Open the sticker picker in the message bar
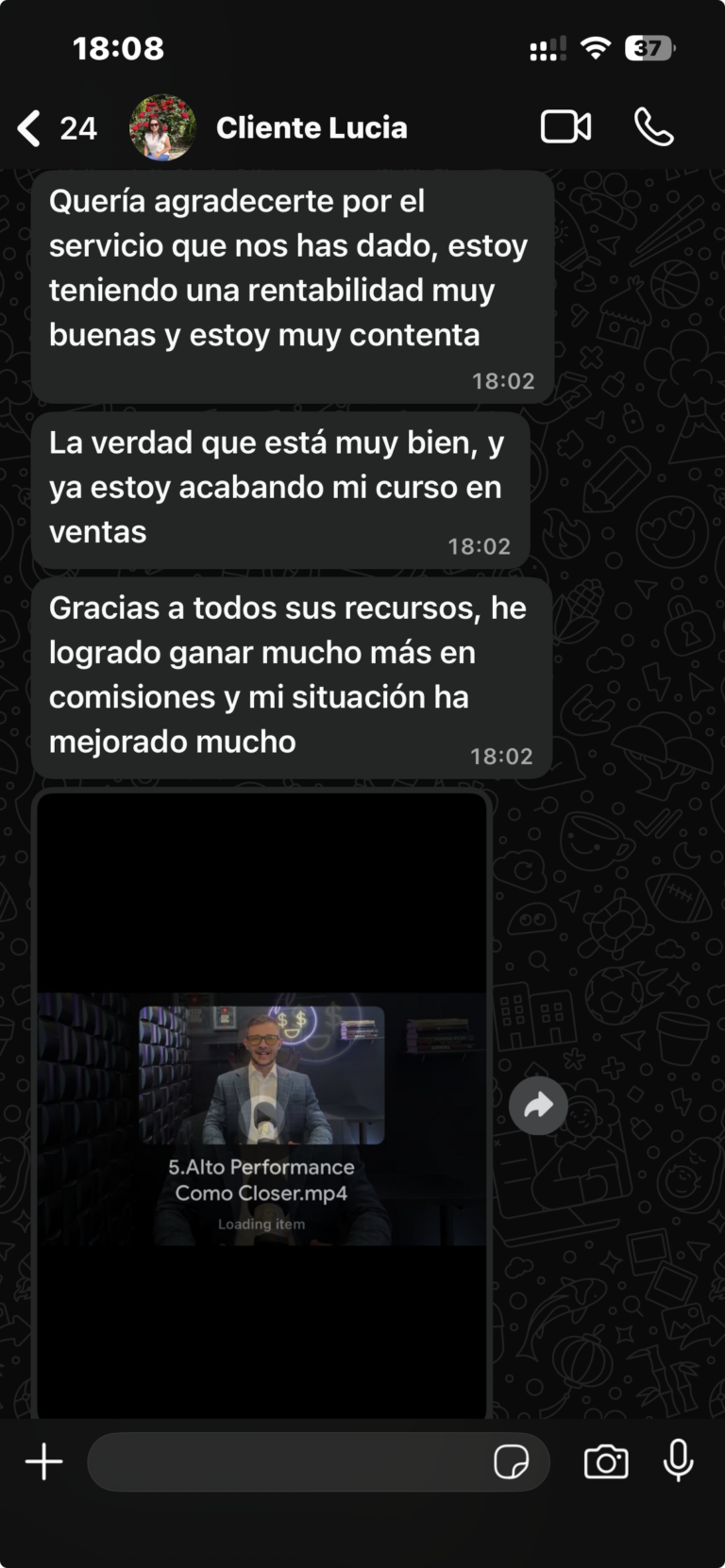This screenshot has width=725, height=1568. [x=511, y=1461]
